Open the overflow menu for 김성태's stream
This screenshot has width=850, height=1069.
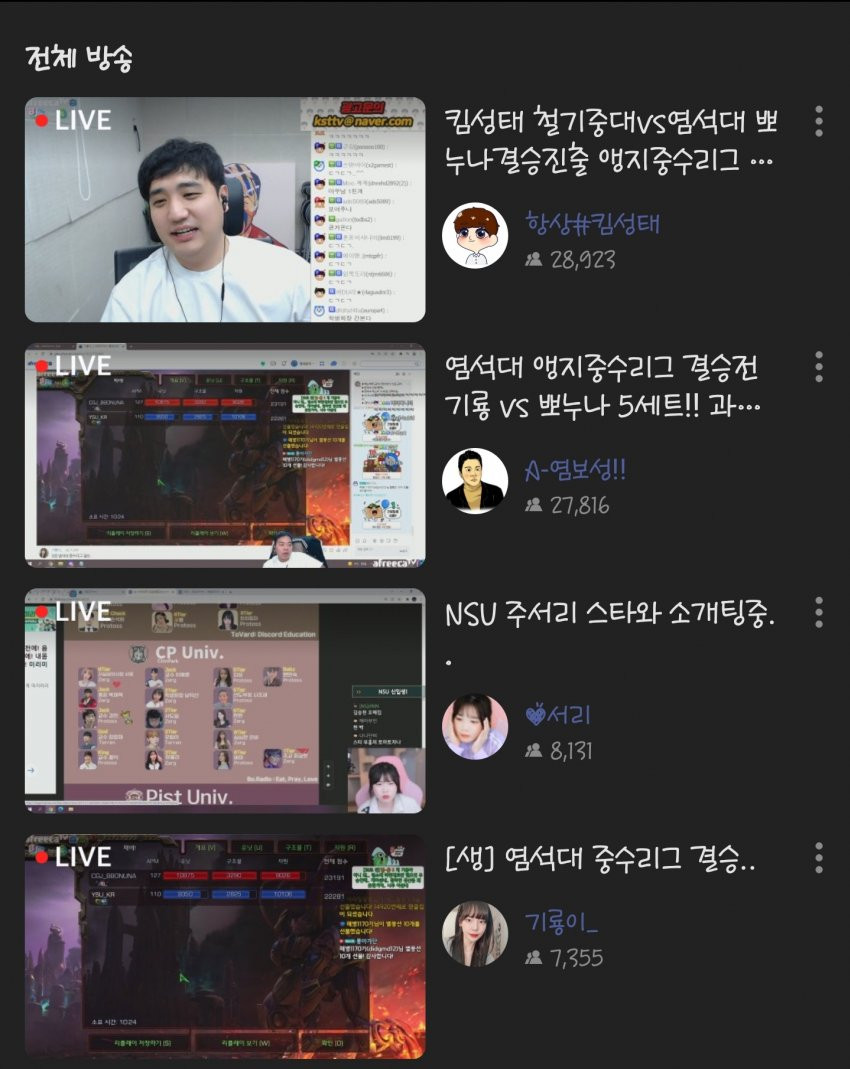818,121
